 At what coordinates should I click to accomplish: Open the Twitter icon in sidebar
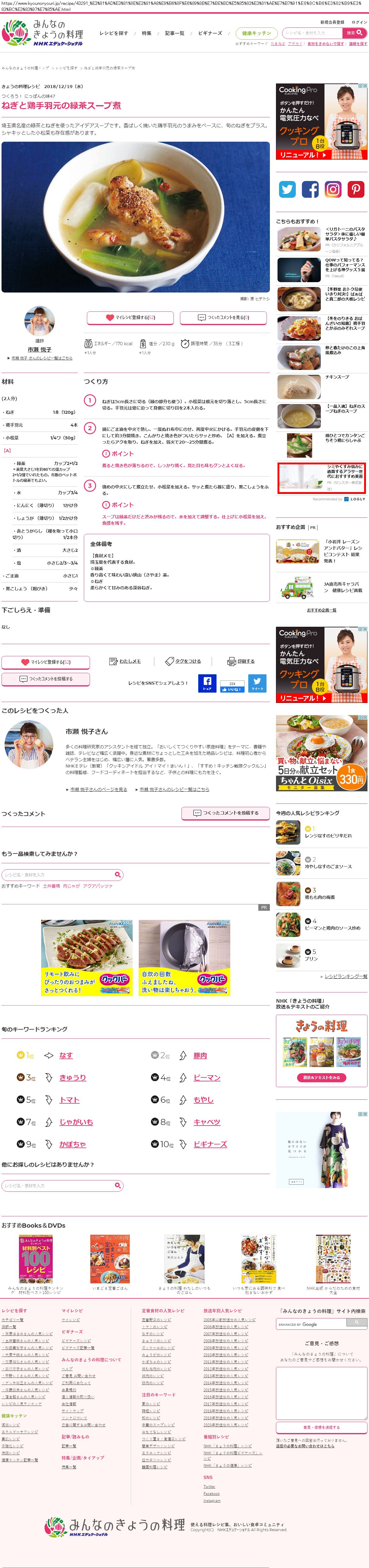click(287, 189)
